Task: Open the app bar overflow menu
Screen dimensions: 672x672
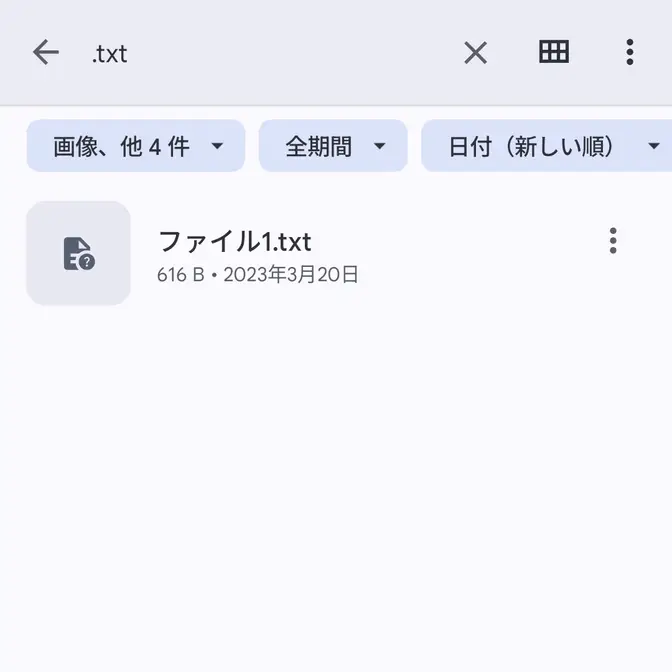Action: (x=629, y=52)
